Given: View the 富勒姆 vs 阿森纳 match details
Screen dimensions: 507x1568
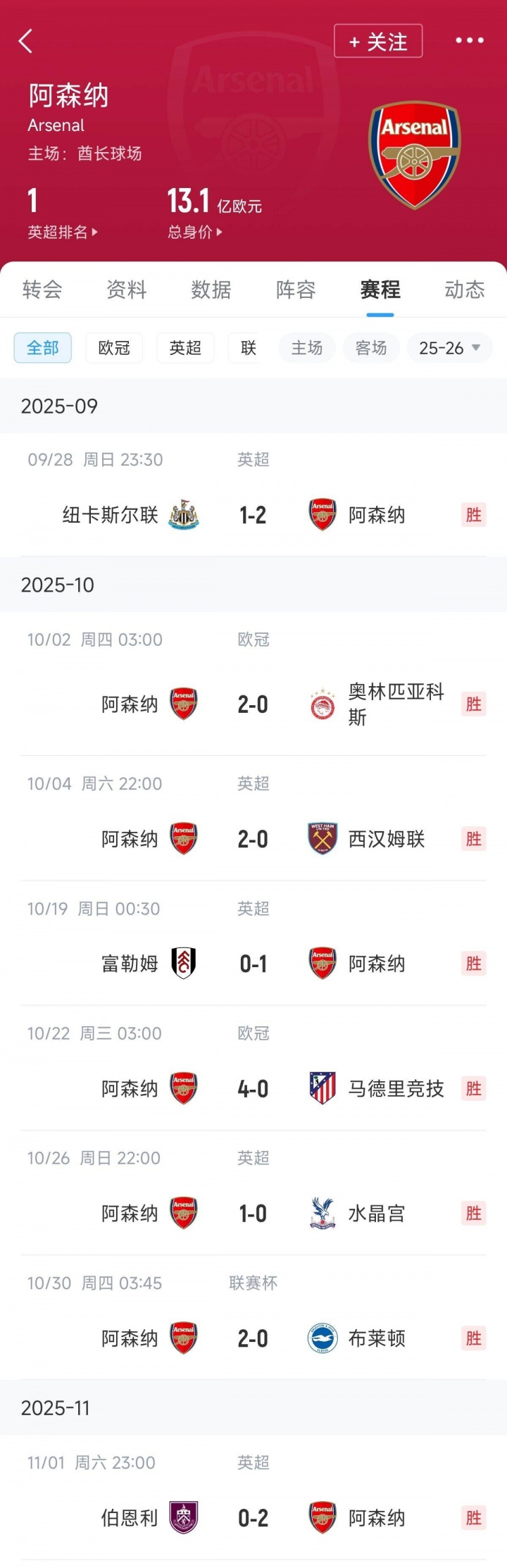Looking at the screenshot, I should coord(253,964).
